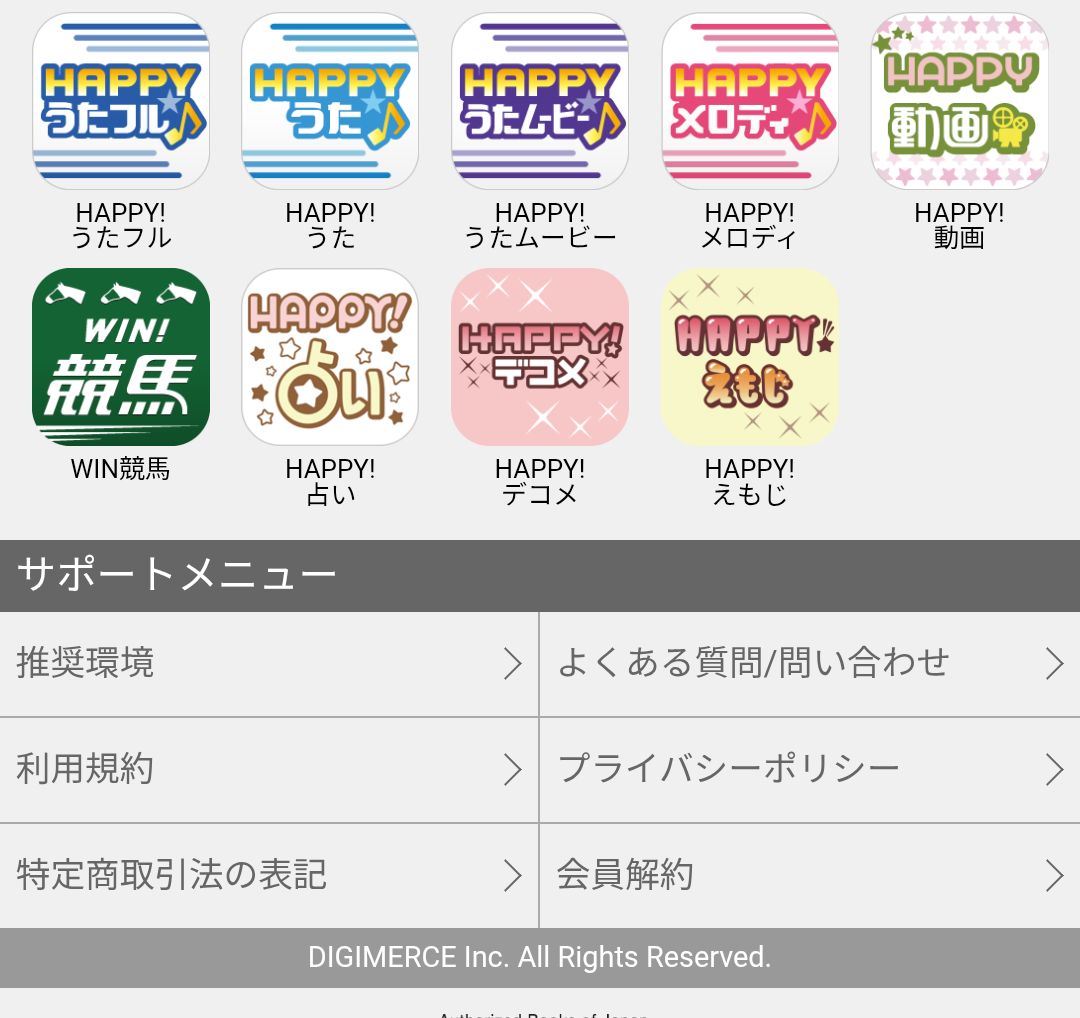Open the プライバシーポリシー row

810,770
